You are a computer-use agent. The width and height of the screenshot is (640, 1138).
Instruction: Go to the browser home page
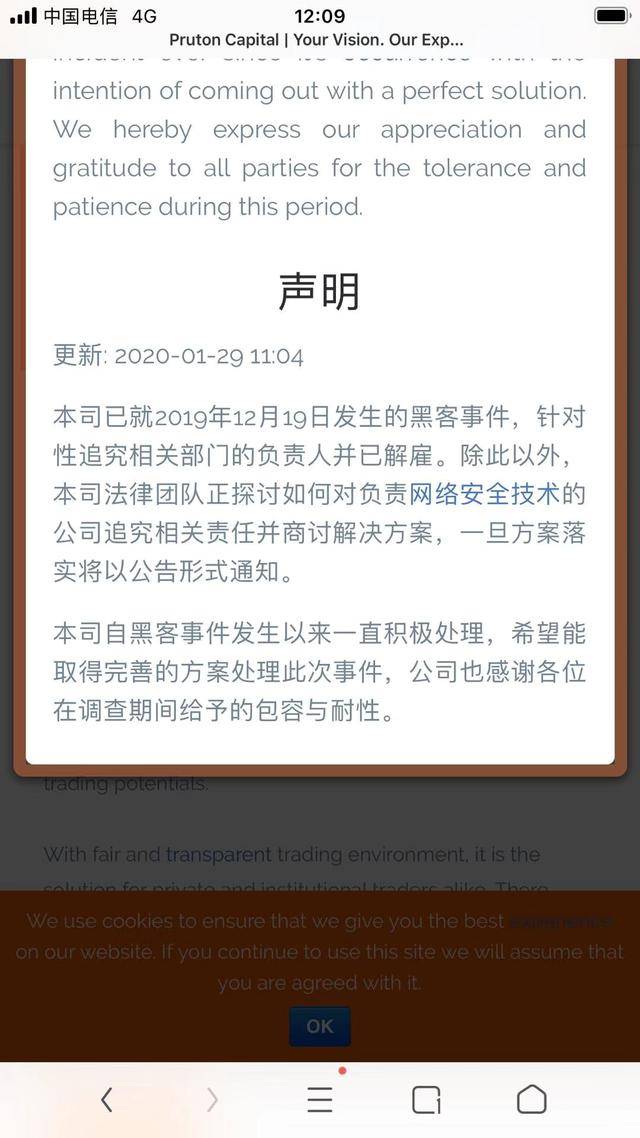[x=531, y=1100]
